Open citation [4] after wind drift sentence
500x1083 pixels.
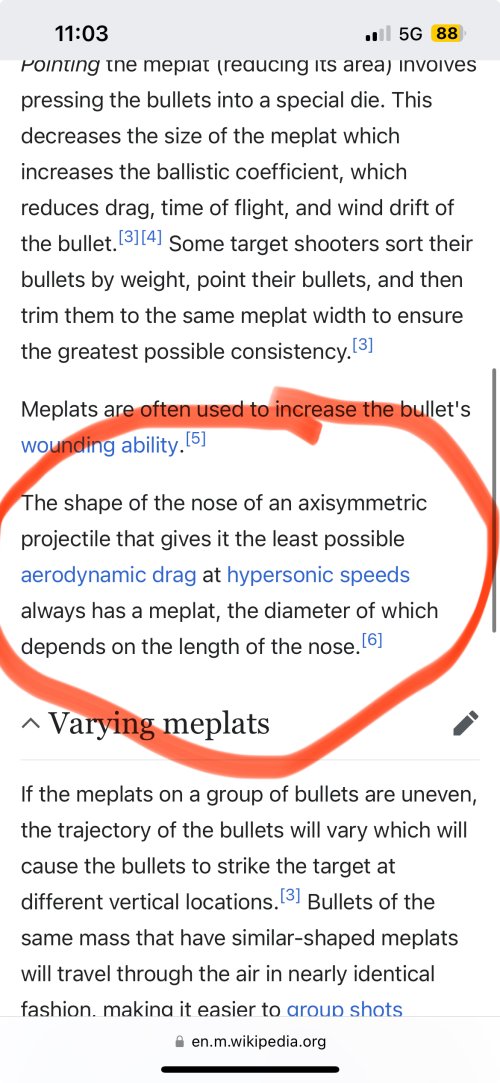151,238
